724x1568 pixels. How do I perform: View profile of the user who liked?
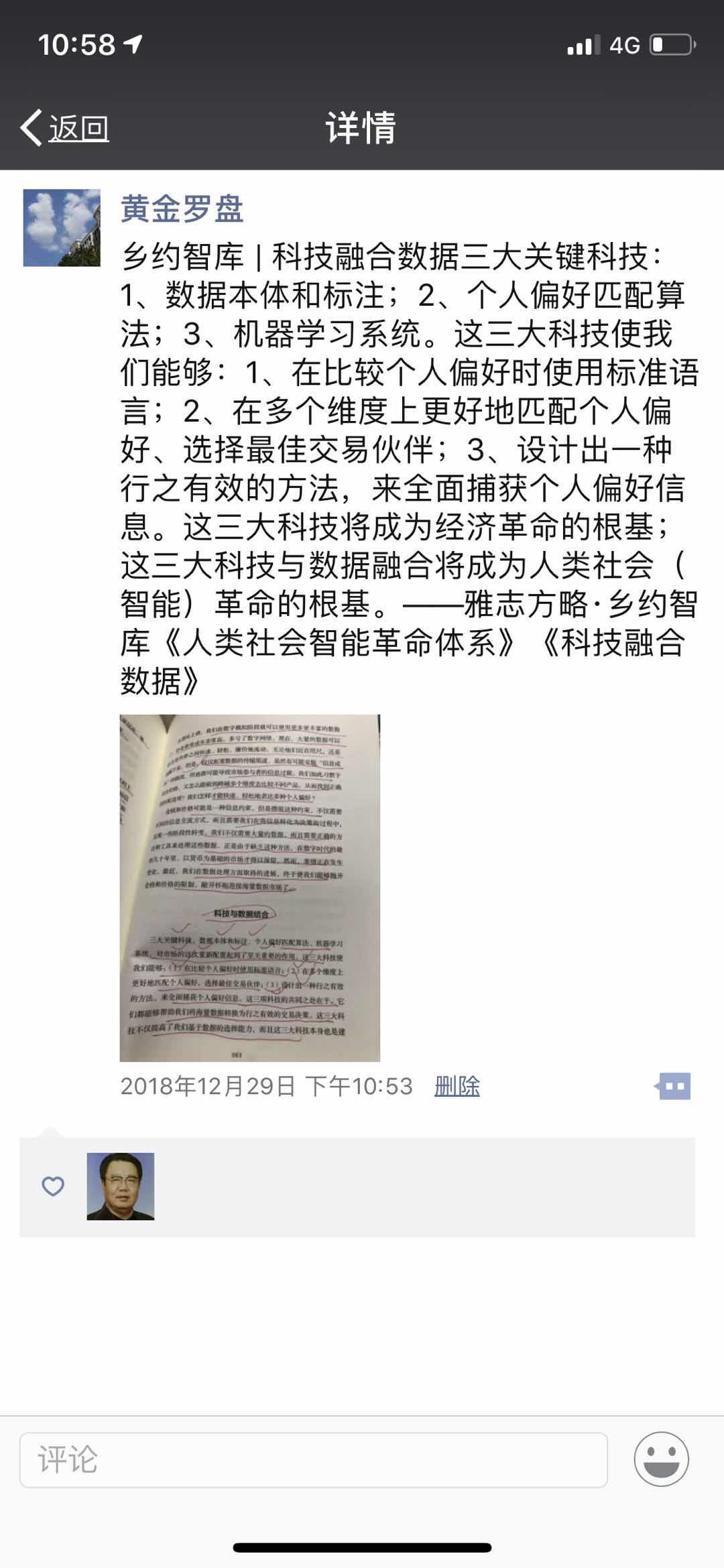point(121,1186)
